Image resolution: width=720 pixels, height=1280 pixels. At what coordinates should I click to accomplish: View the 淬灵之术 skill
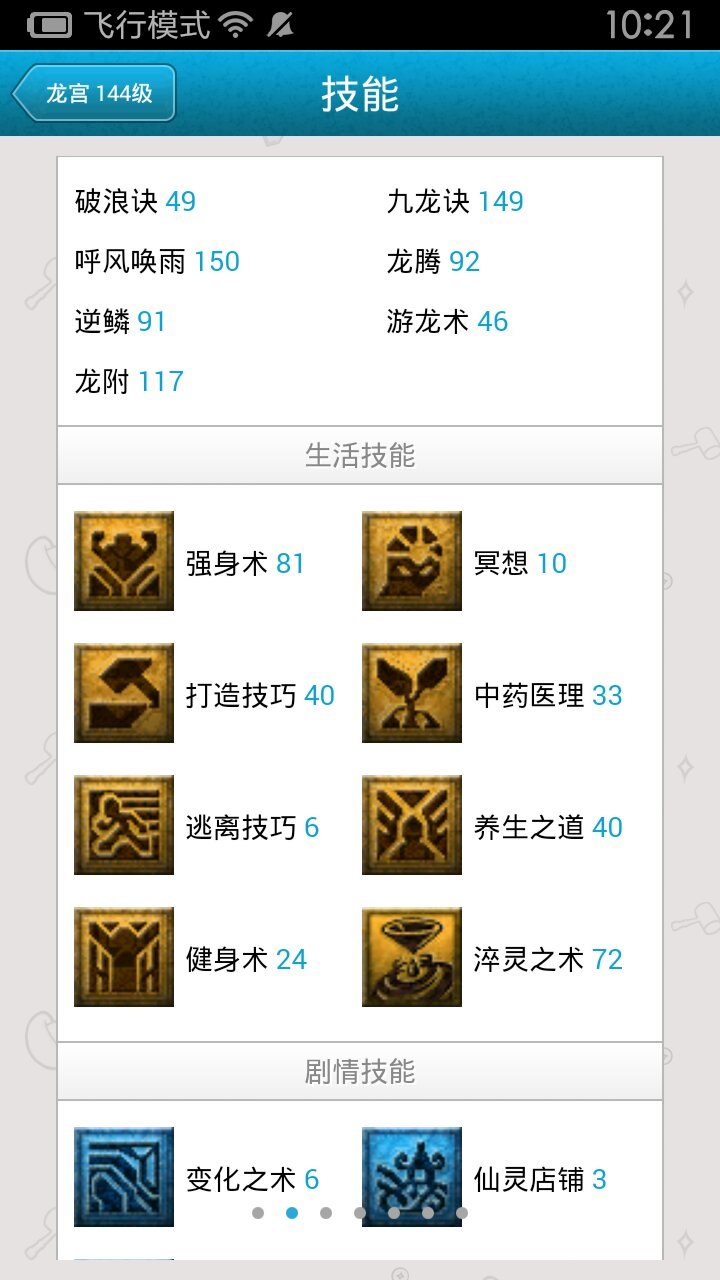(x=412, y=957)
